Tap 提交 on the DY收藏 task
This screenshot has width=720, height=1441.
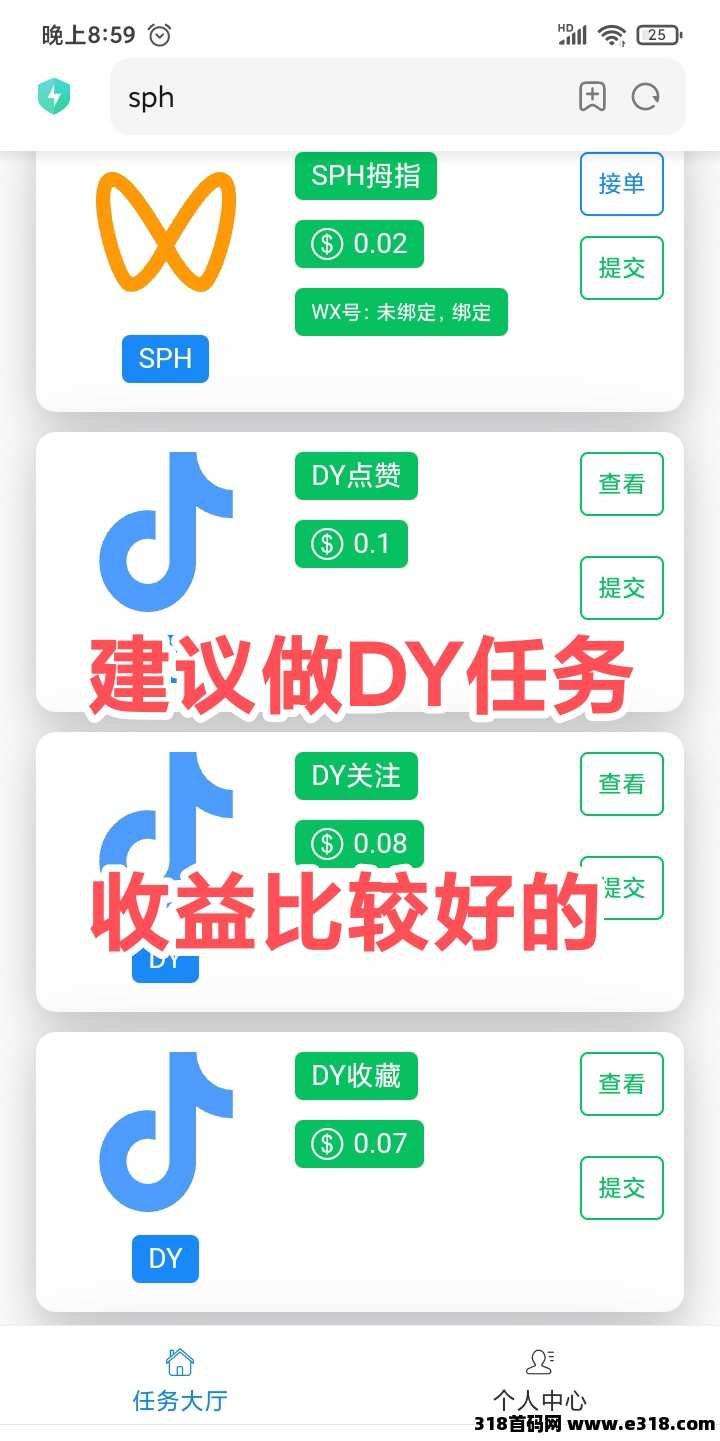tap(622, 1188)
